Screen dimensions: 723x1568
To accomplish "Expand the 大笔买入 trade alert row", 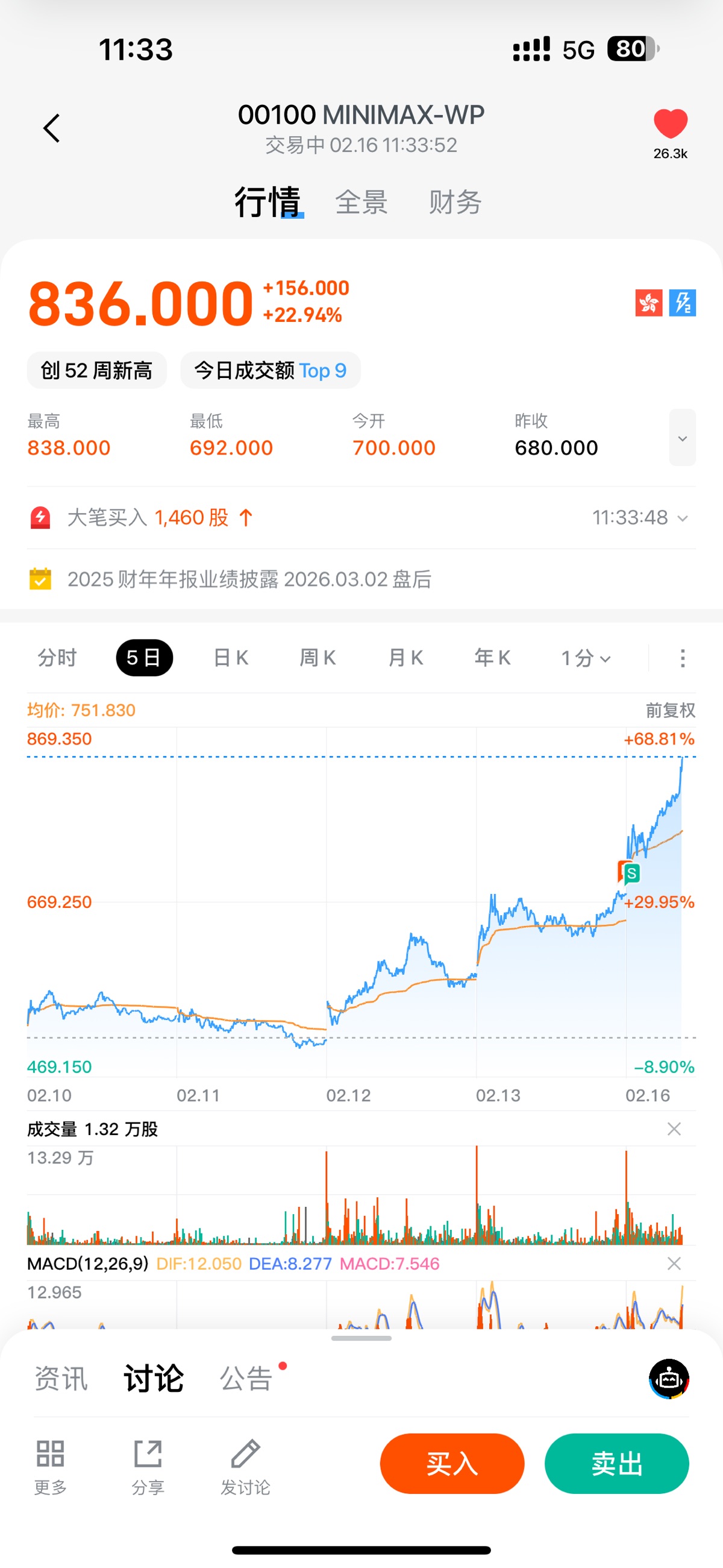I will (682, 518).
